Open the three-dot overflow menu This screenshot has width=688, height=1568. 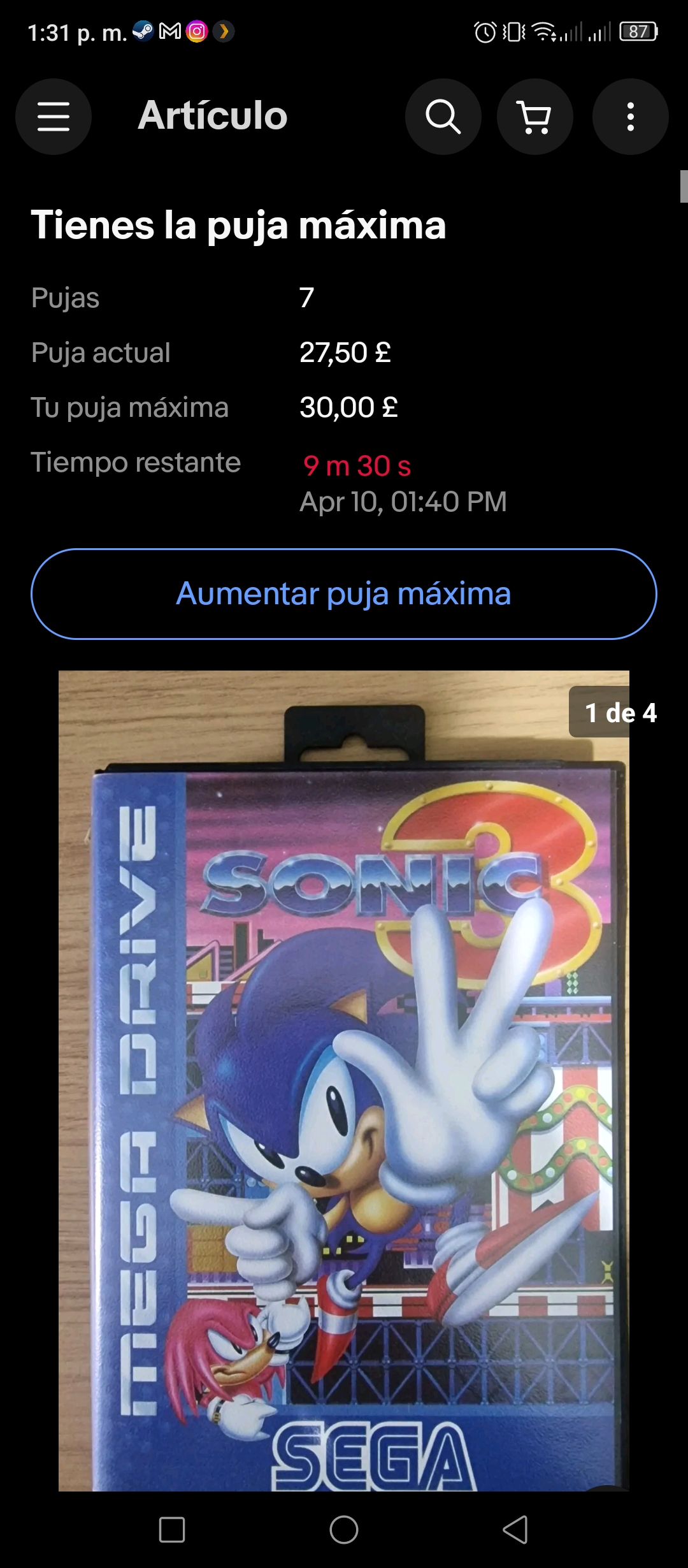tap(631, 117)
